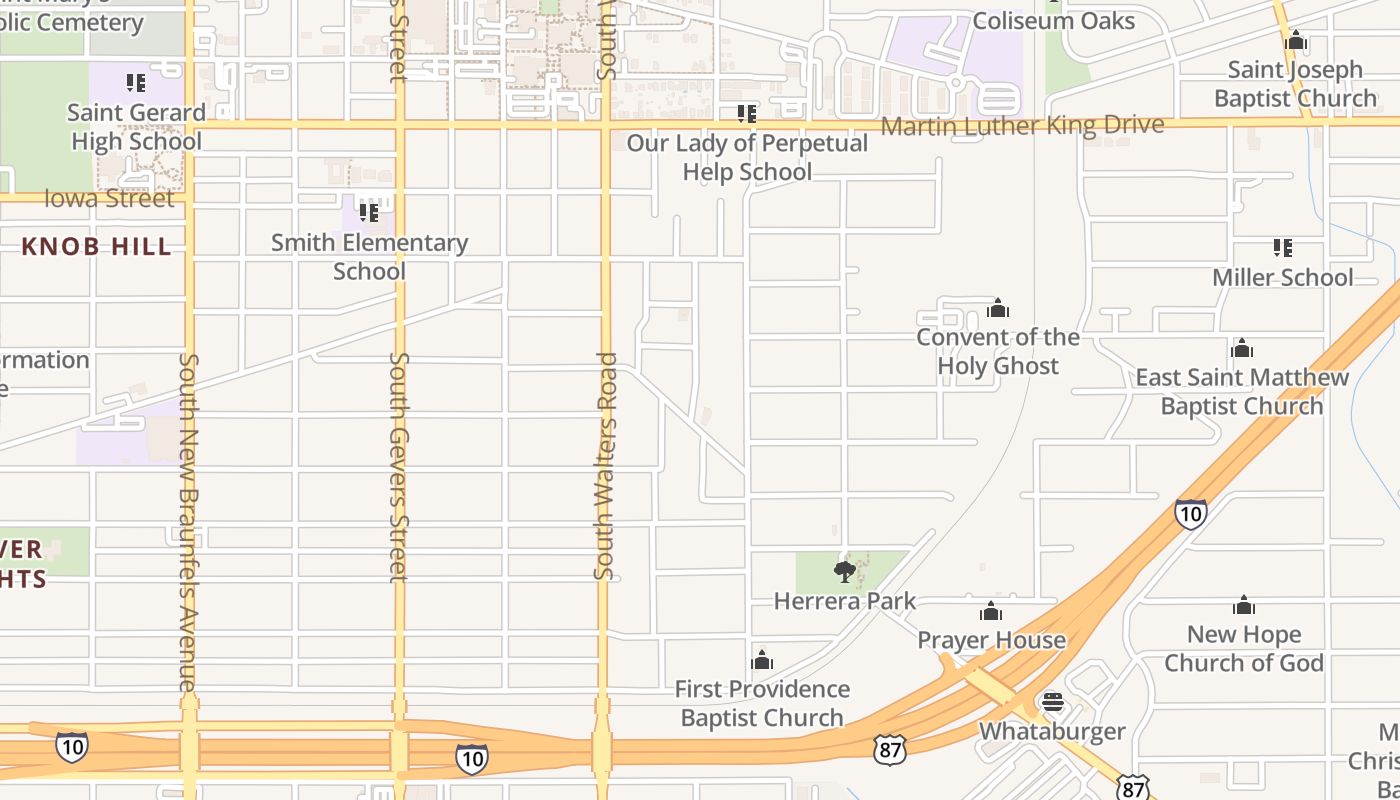1400x800 pixels.
Task: Tap the Smith Elementary School marker
Action: click(369, 212)
